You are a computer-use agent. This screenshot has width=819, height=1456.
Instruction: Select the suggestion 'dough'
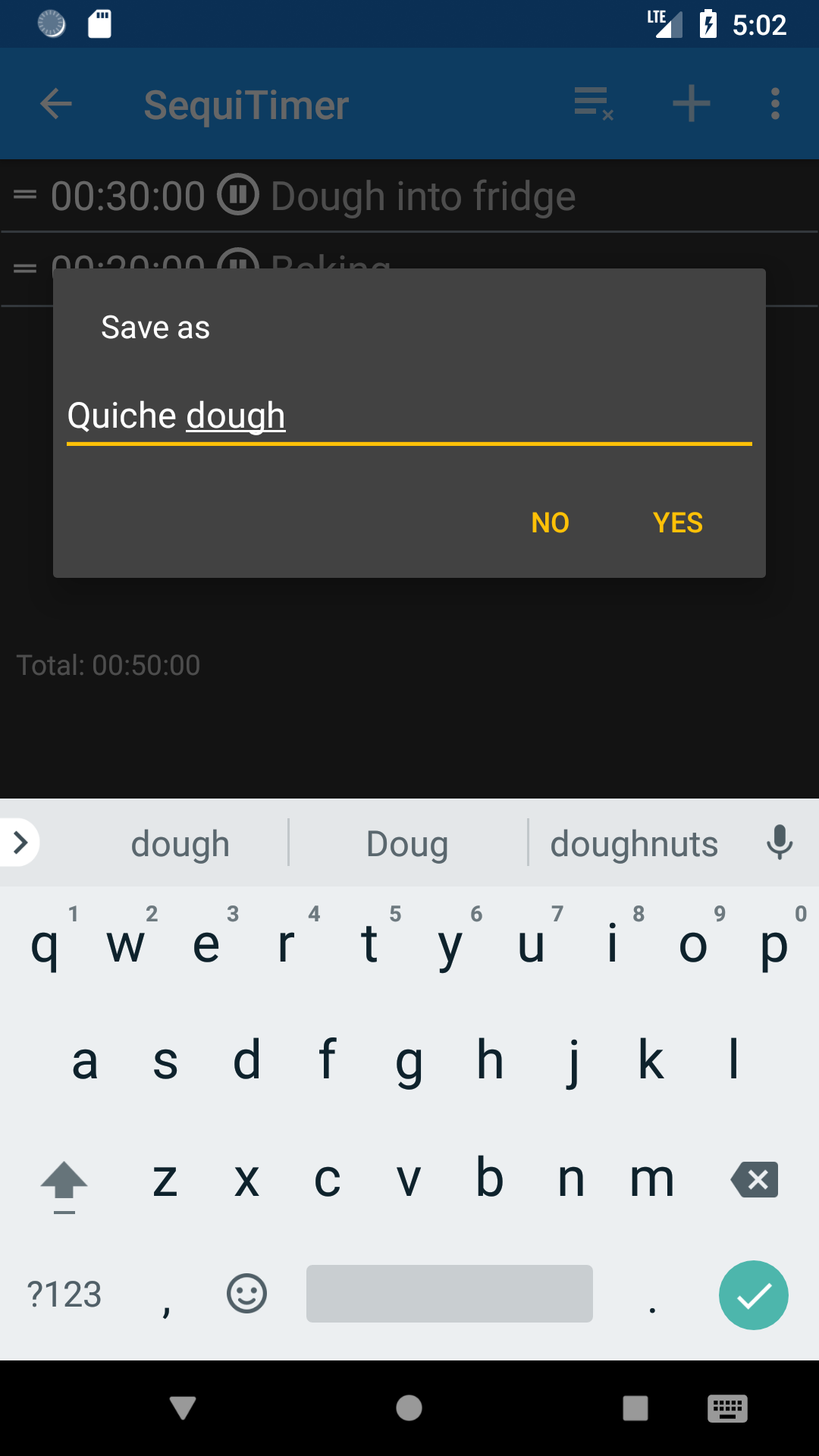coord(180,843)
